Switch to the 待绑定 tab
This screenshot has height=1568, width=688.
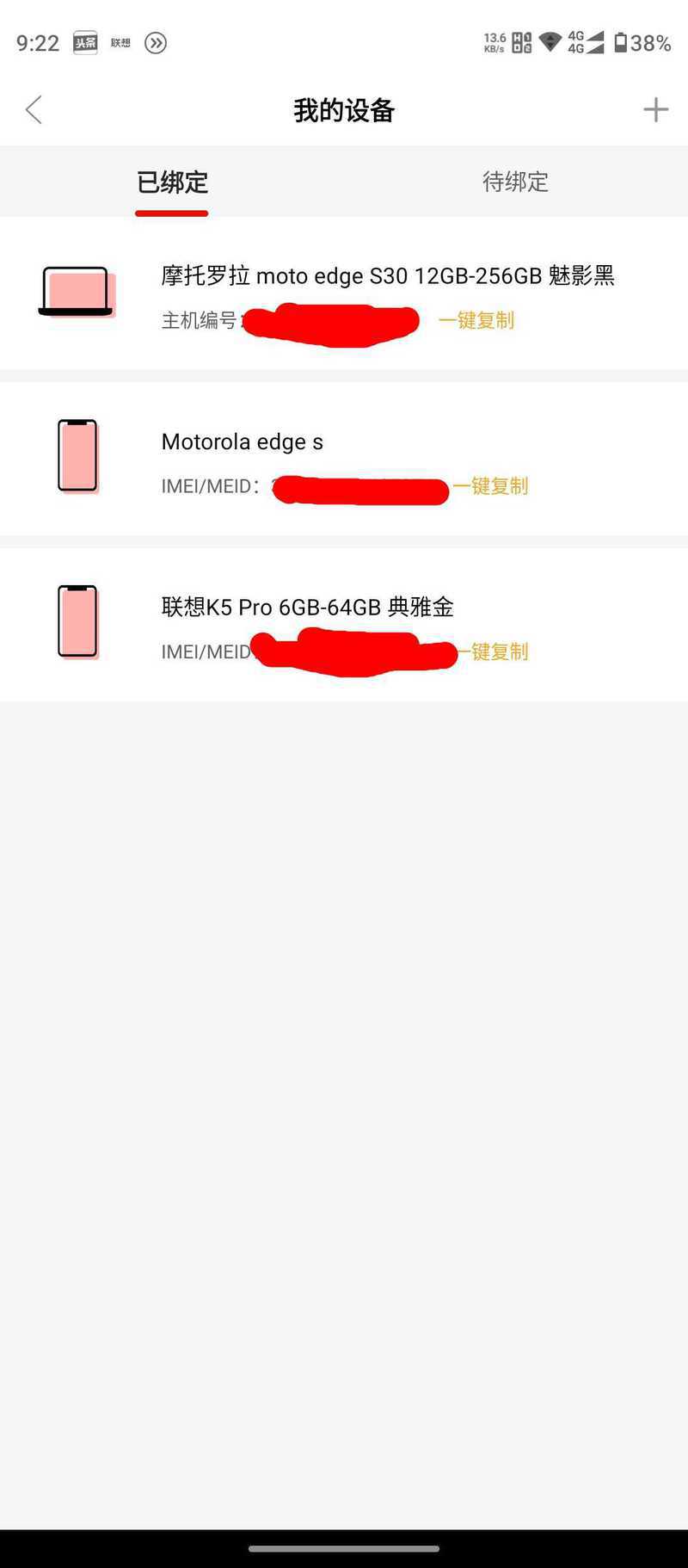[515, 182]
